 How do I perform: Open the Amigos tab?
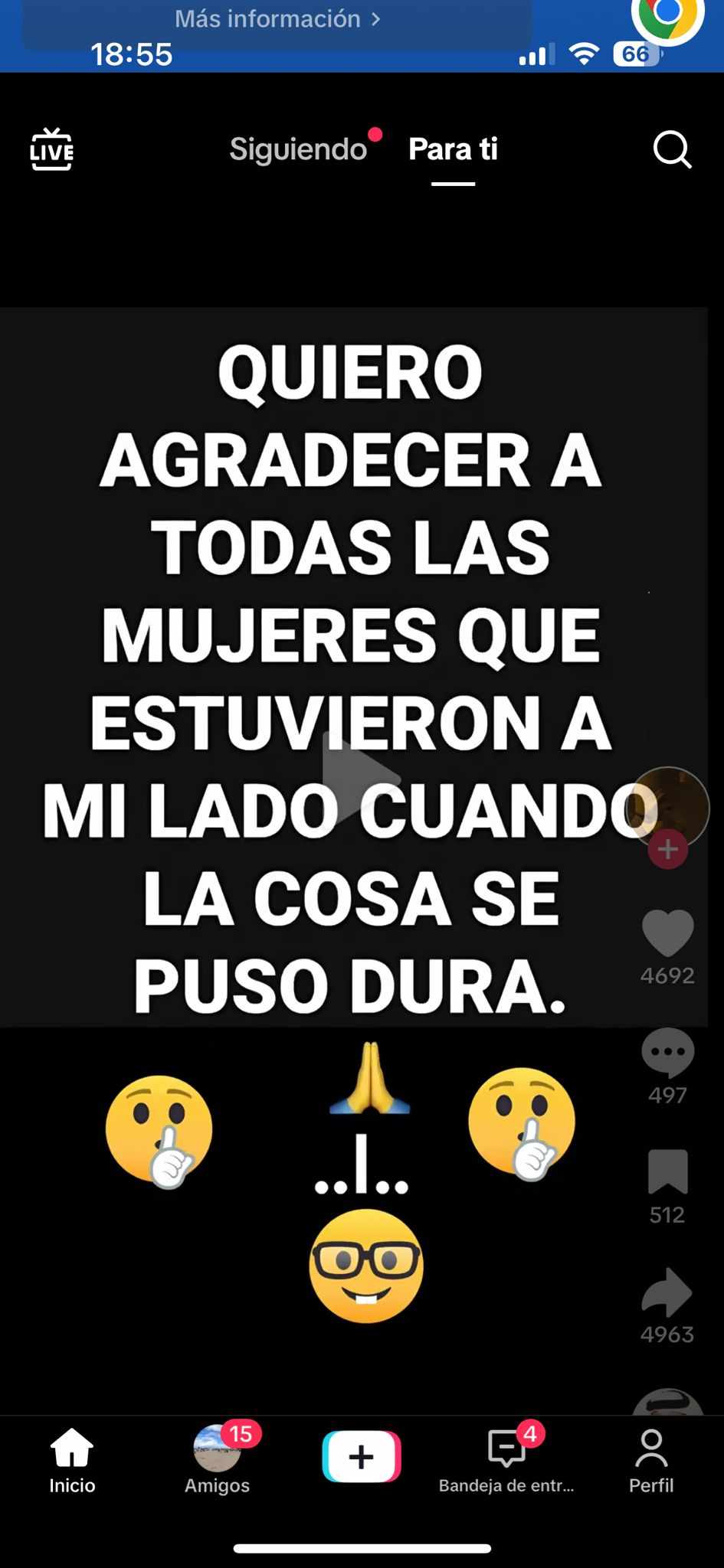(x=217, y=1461)
